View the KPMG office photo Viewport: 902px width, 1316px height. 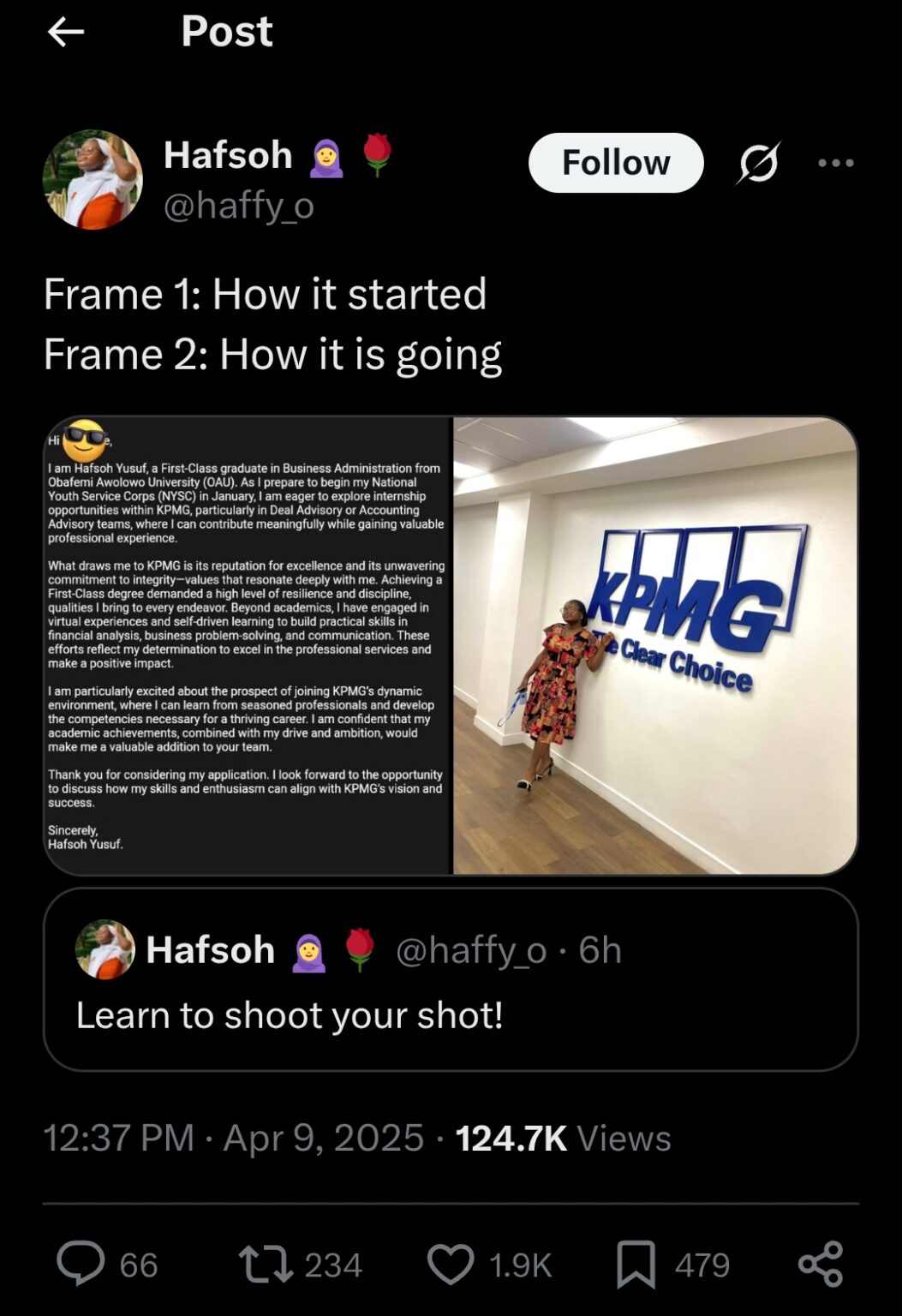click(654, 645)
